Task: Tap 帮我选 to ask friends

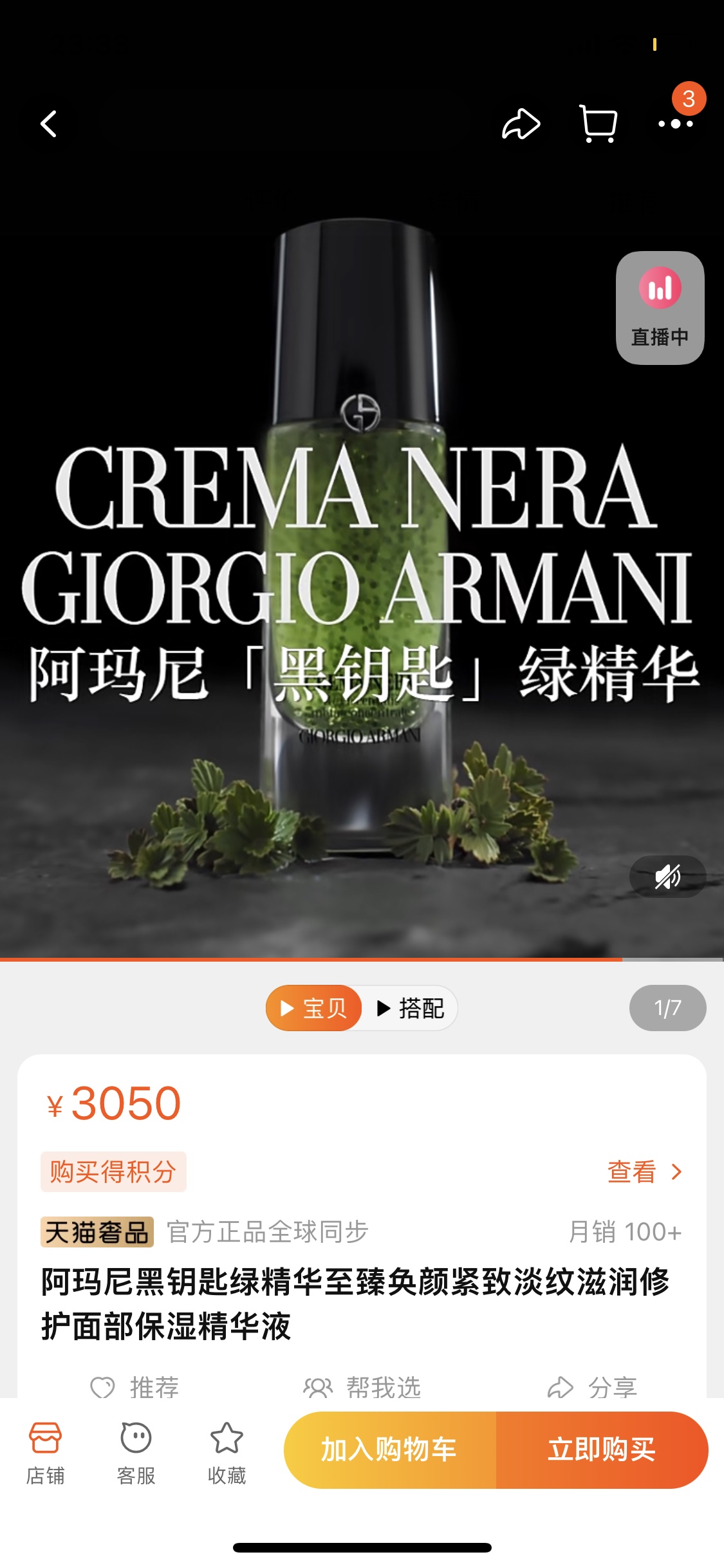Action: 362,1386
